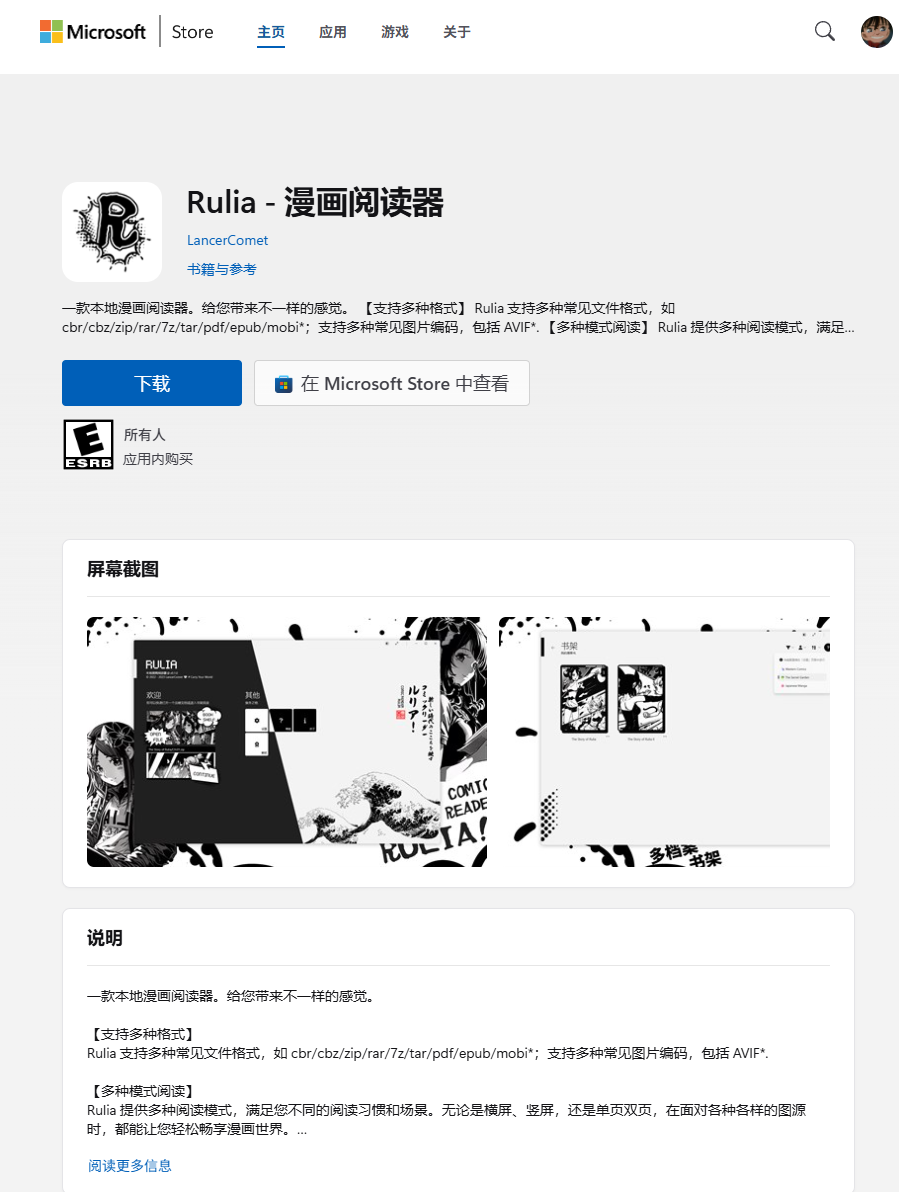The height and width of the screenshot is (1192, 899).
Task: Switch to the 应用 tab
Action: [333, 32]
